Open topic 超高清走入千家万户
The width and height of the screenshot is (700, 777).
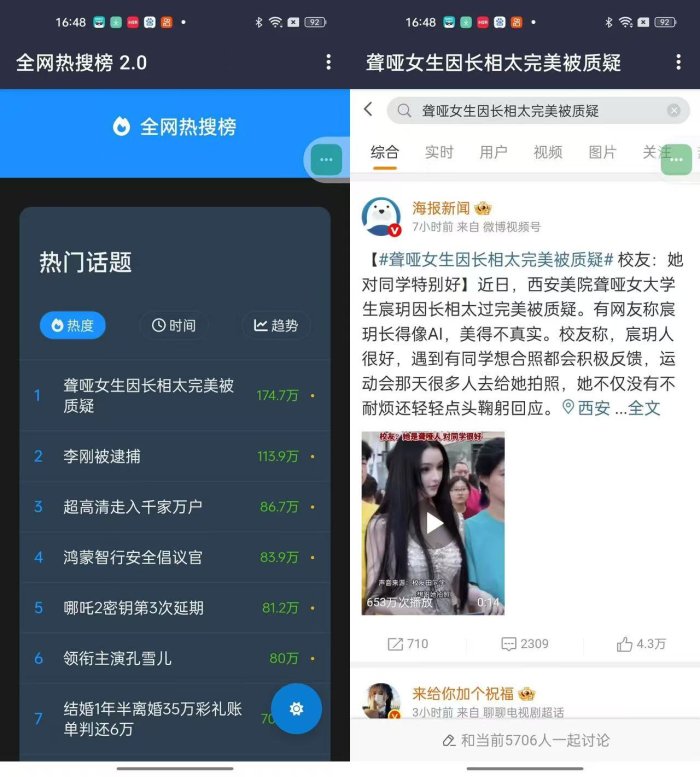click(x=133, y=507)
